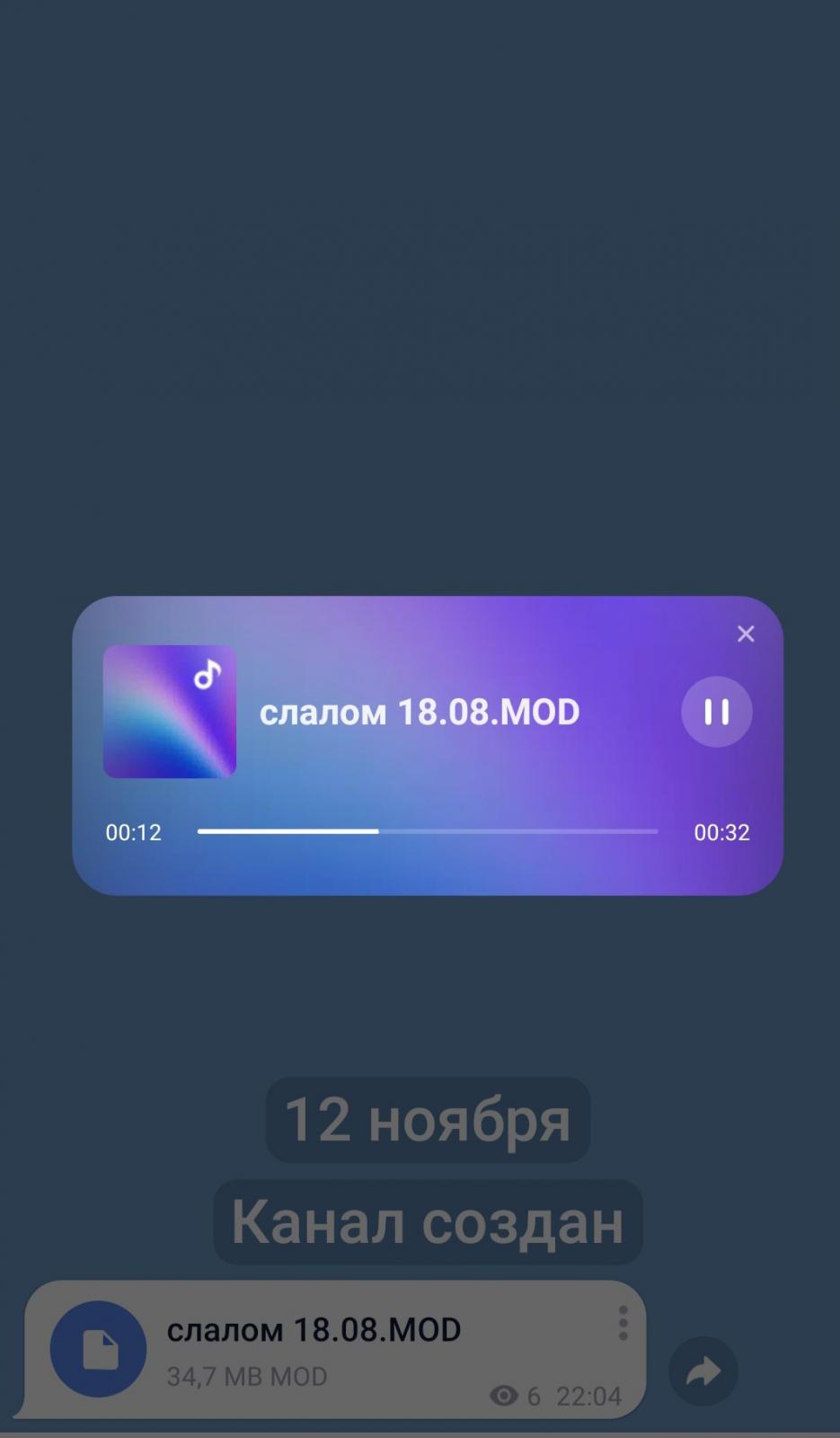Seek on the playback progress bar
The height and width of the screenshot is (1438, 840).
pyautogui.click(x=428, y=831)
